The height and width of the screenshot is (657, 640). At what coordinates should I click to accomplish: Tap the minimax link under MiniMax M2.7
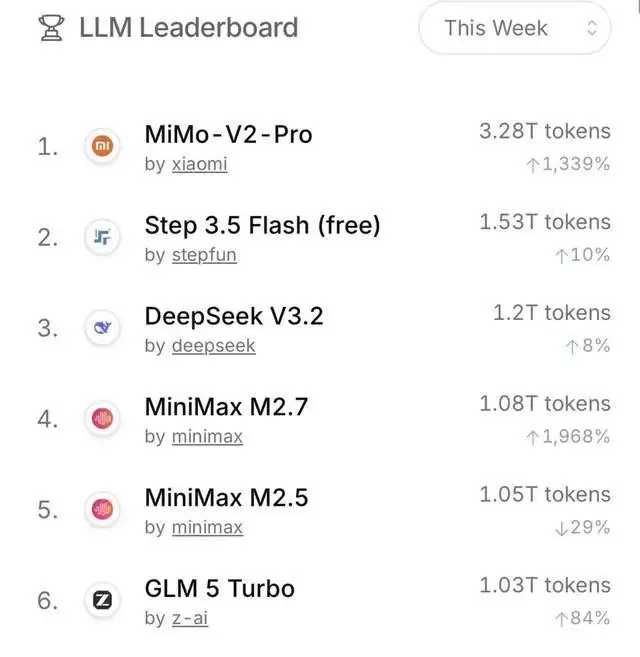click(x=207, y=436)
